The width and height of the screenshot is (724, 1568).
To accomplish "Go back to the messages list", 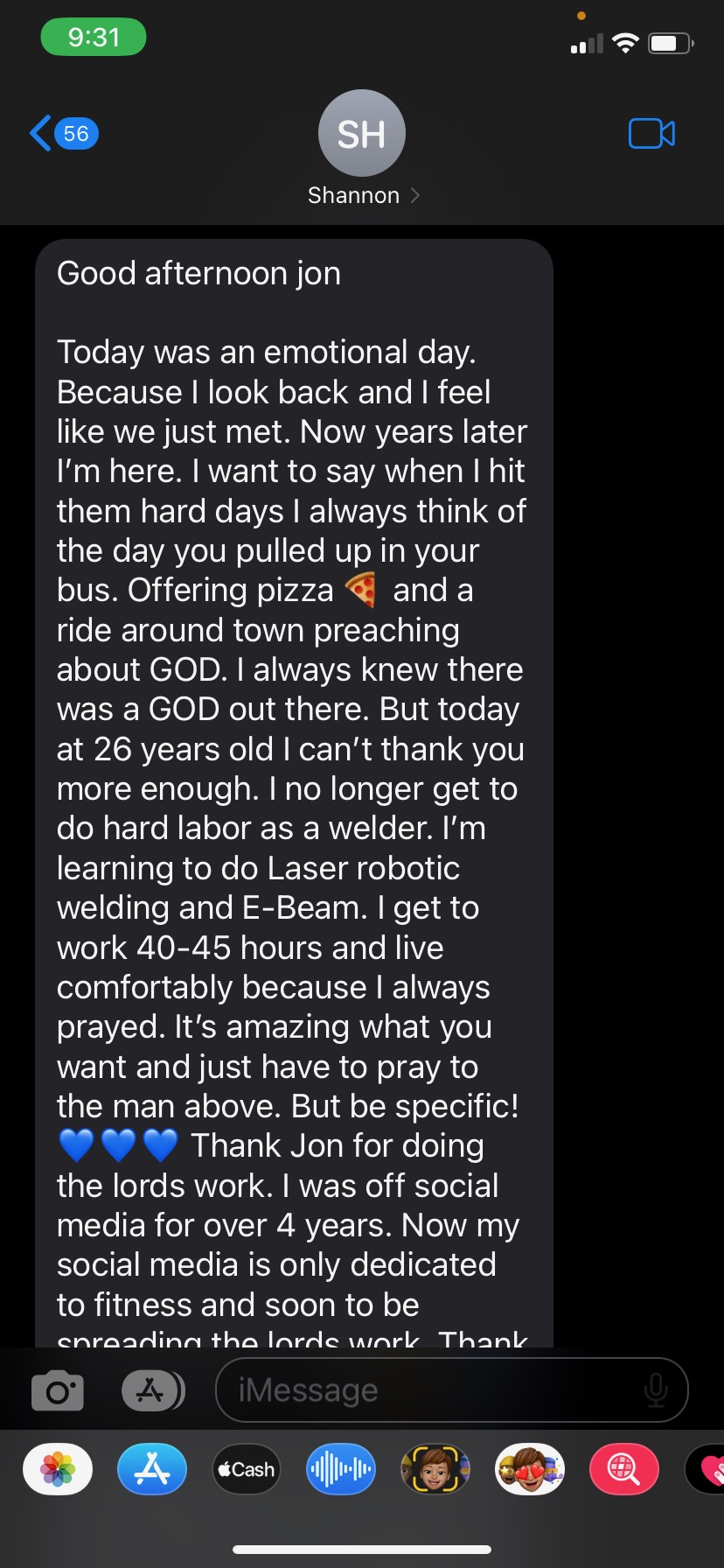I will click(64, 134).
